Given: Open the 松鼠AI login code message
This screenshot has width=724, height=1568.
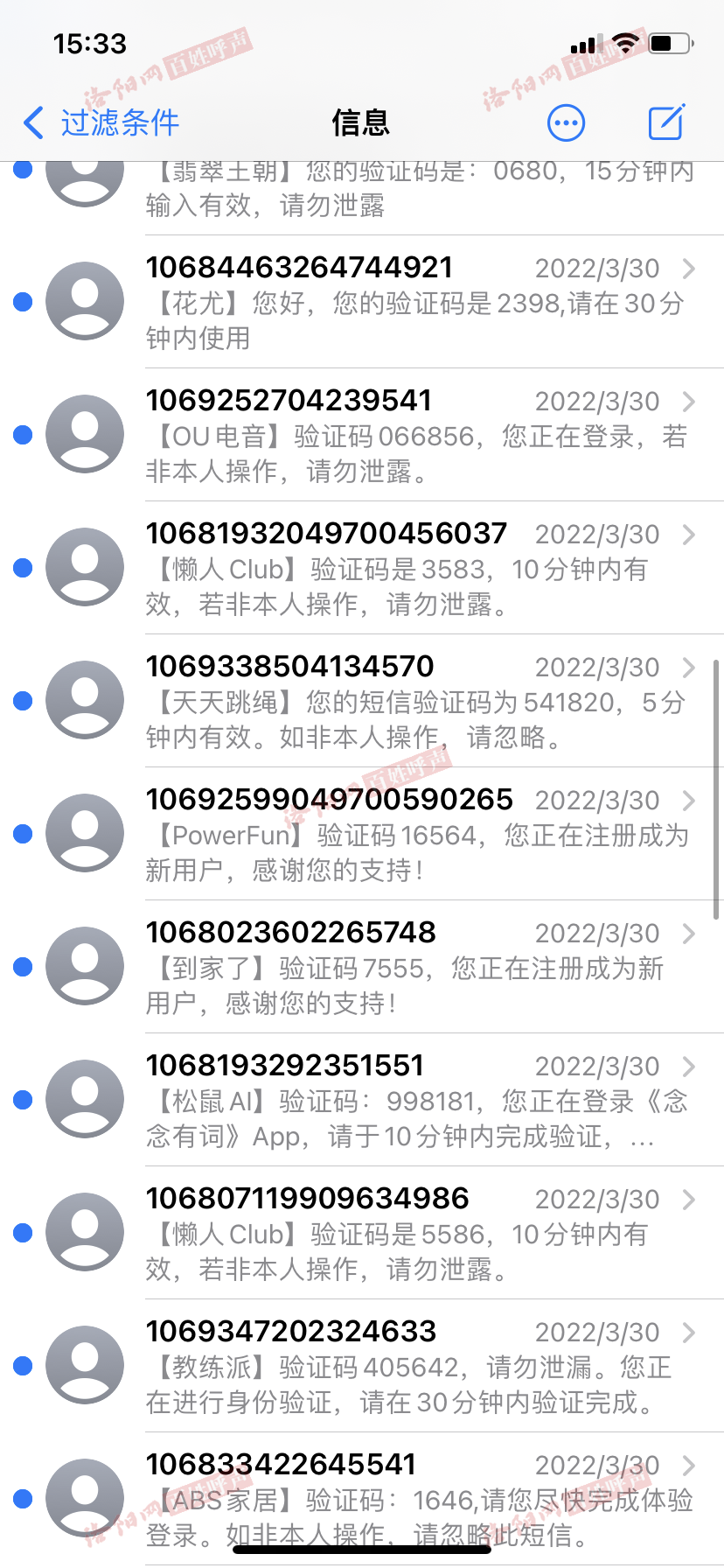Looking at the screenshot, I should (x=362, y=1100).
